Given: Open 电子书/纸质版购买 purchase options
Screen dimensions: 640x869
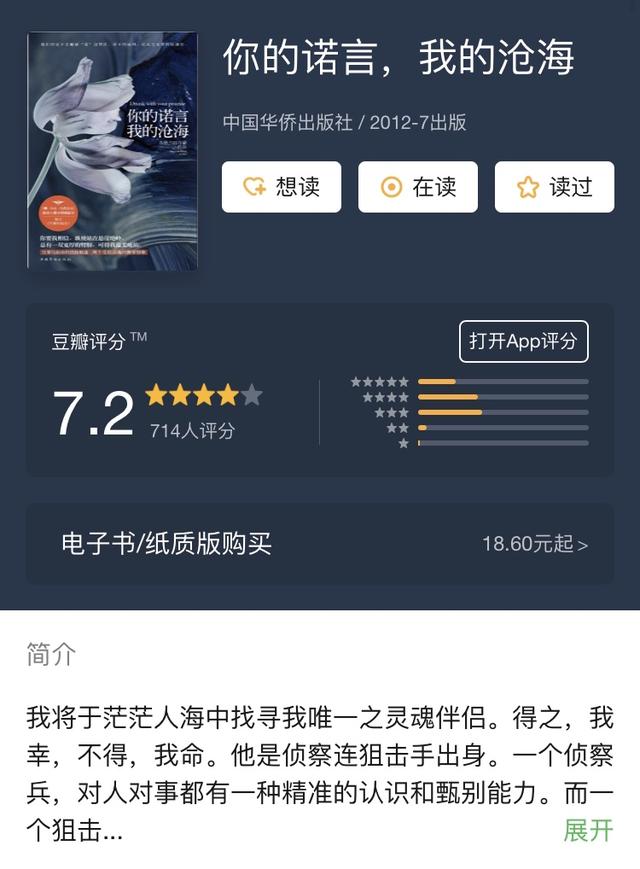Looking at the screenshot, I should [320, 543].
